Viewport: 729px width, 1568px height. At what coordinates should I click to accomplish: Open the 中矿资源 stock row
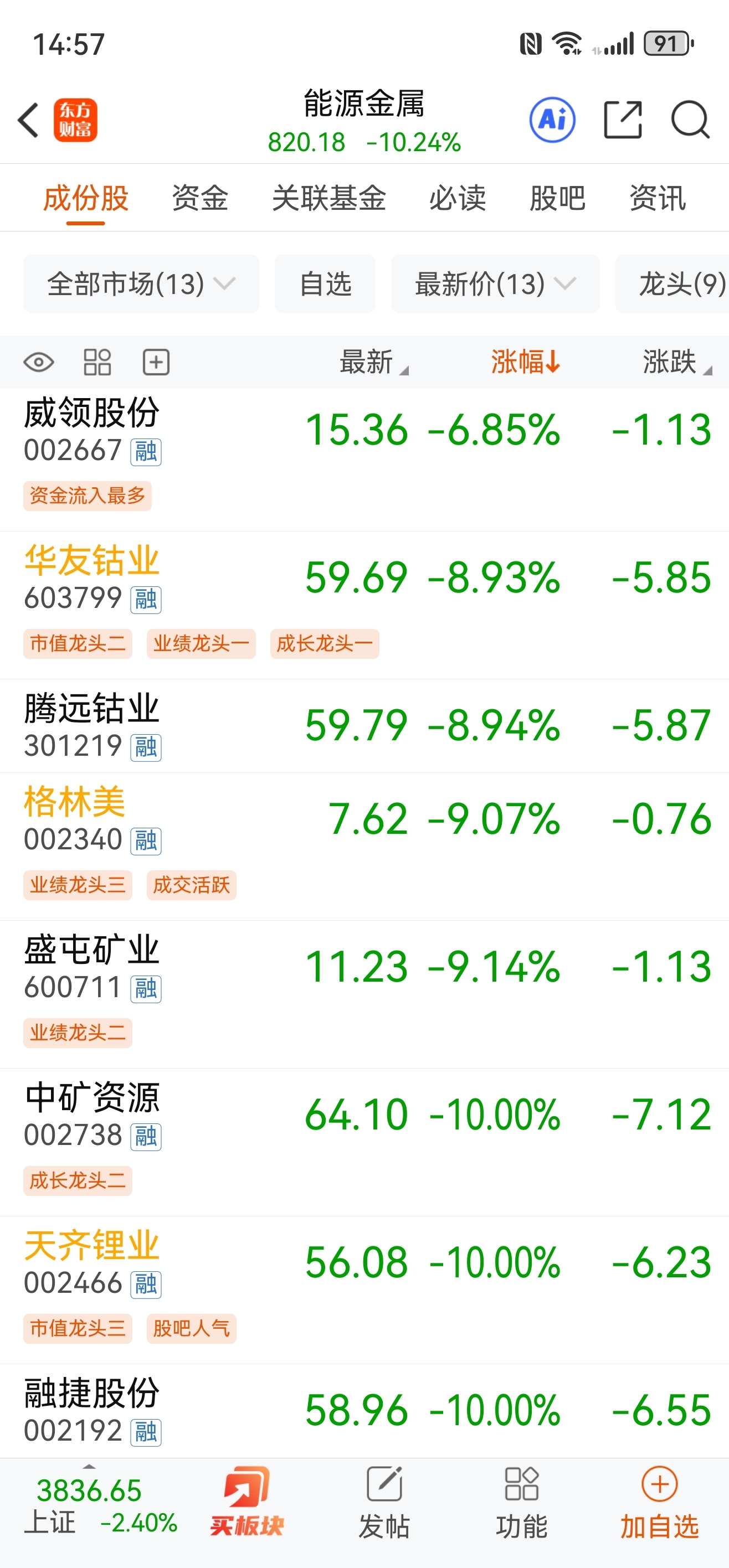click(x=364, y=1142)
